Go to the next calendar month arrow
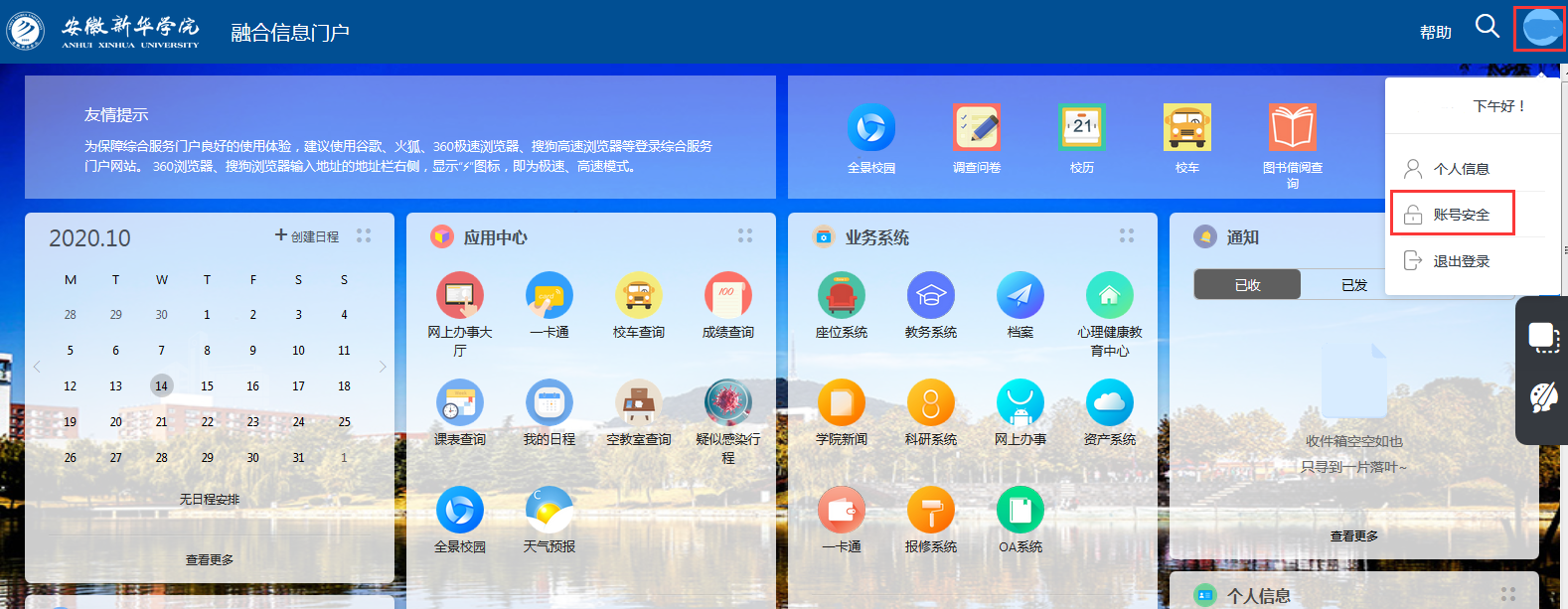Screen dimensions: 1568x609 point(383,367)
